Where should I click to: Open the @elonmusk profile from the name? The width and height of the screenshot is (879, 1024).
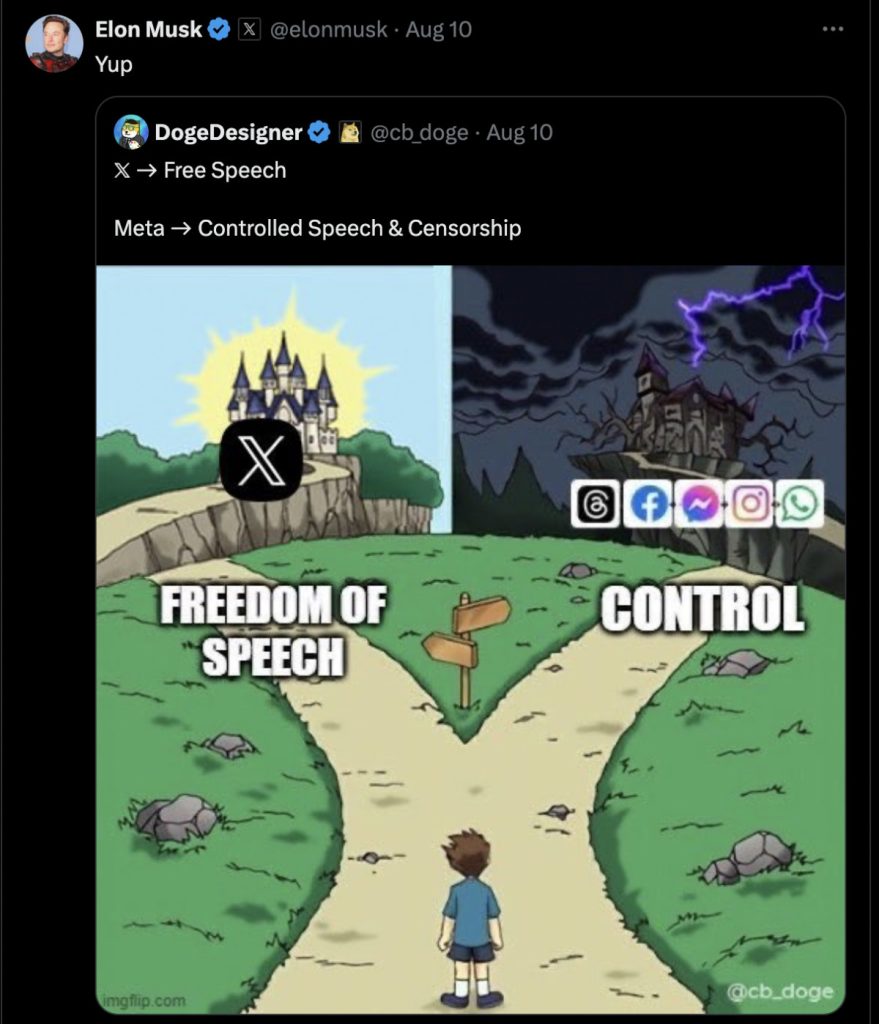(148, 30)
